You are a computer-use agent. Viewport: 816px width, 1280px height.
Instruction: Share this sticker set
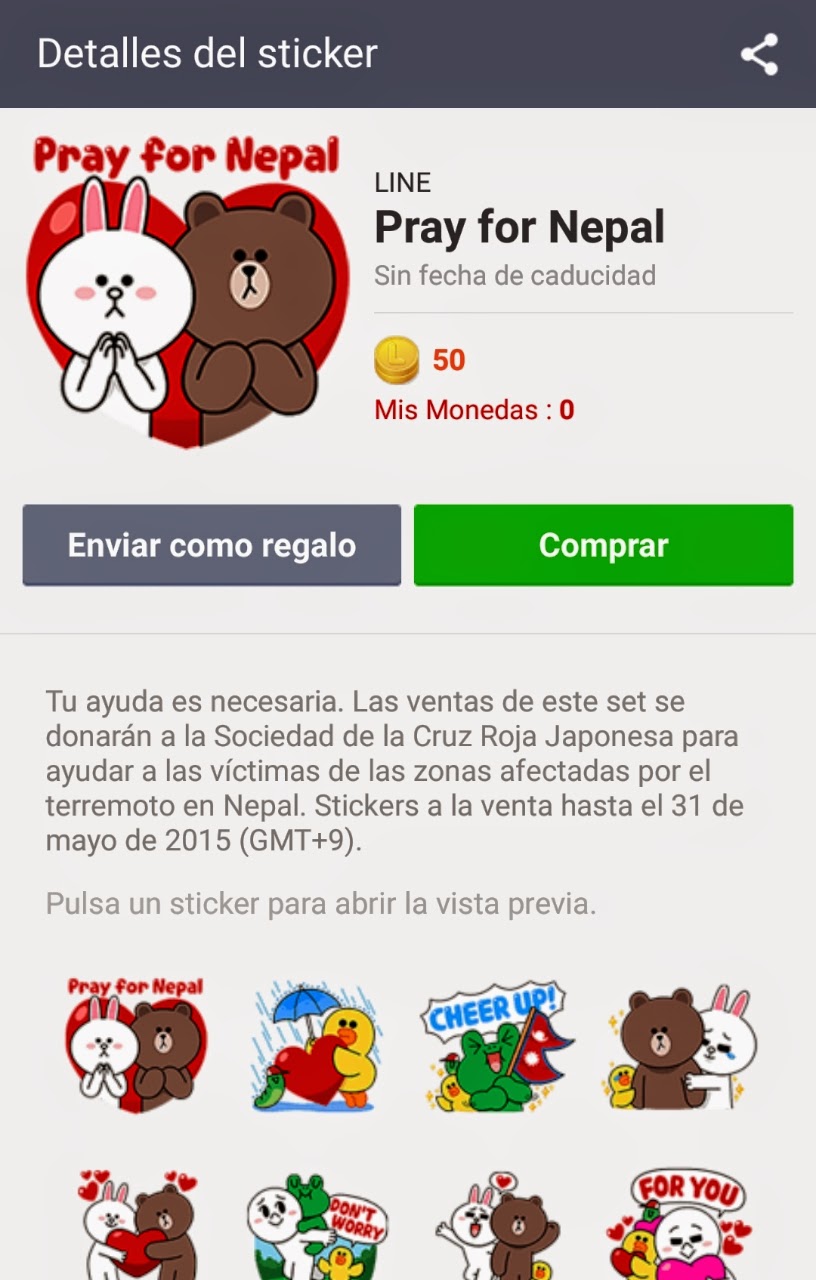click(759, 54)
